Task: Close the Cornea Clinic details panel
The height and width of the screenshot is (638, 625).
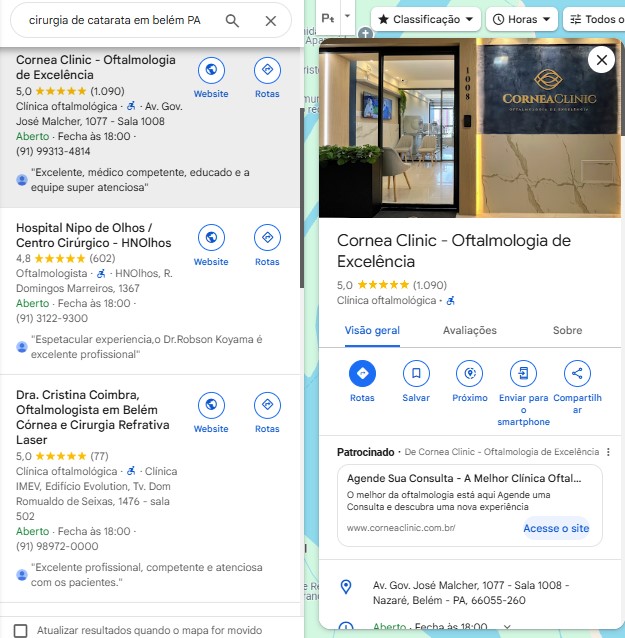Action: 601,60
